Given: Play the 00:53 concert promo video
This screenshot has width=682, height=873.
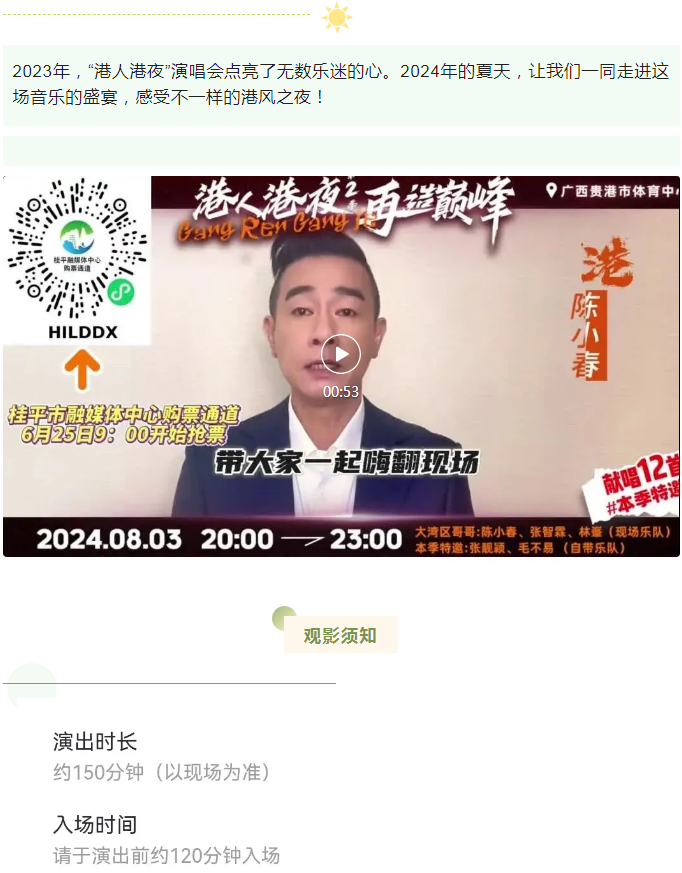Looking at the screenshot, I should point(341,354).
